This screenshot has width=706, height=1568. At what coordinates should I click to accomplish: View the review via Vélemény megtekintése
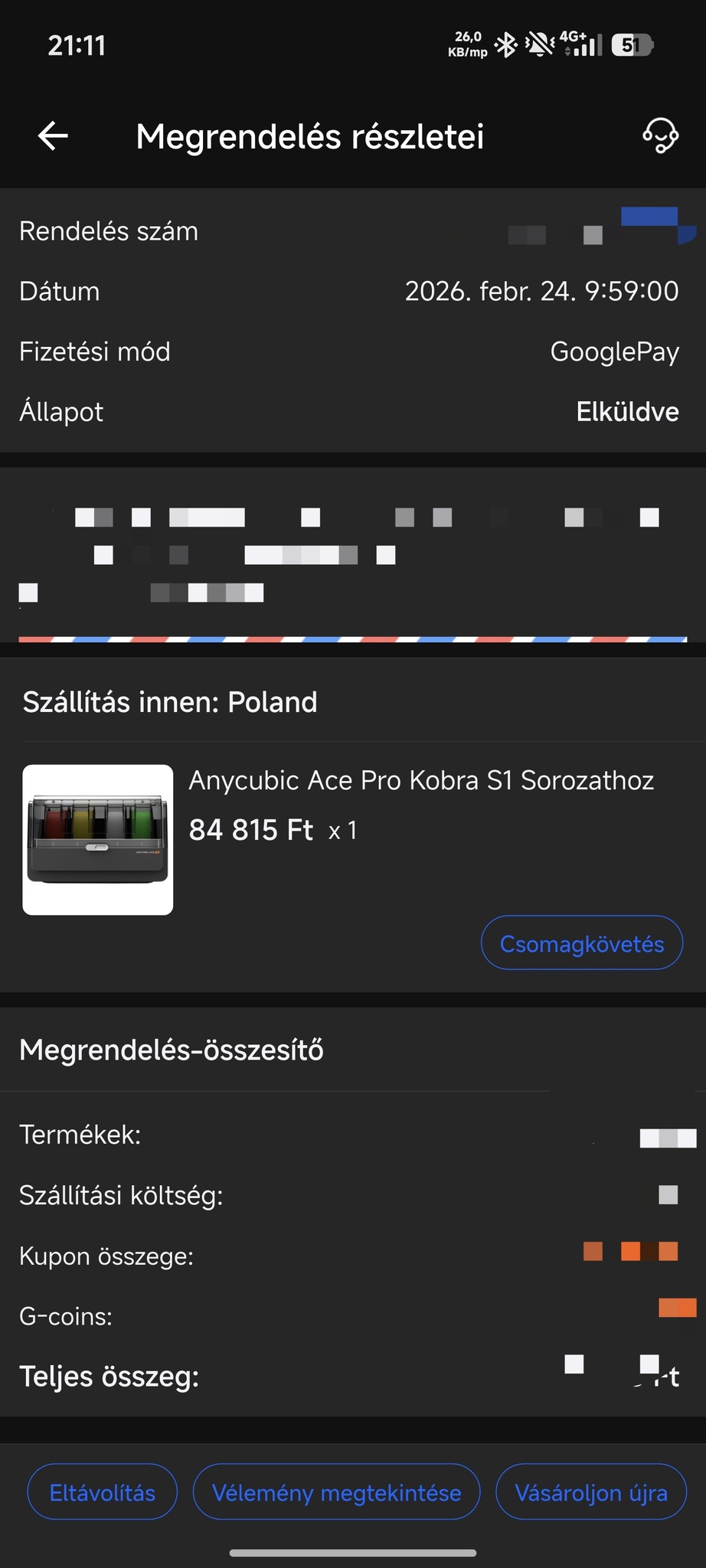(336, 1492)
